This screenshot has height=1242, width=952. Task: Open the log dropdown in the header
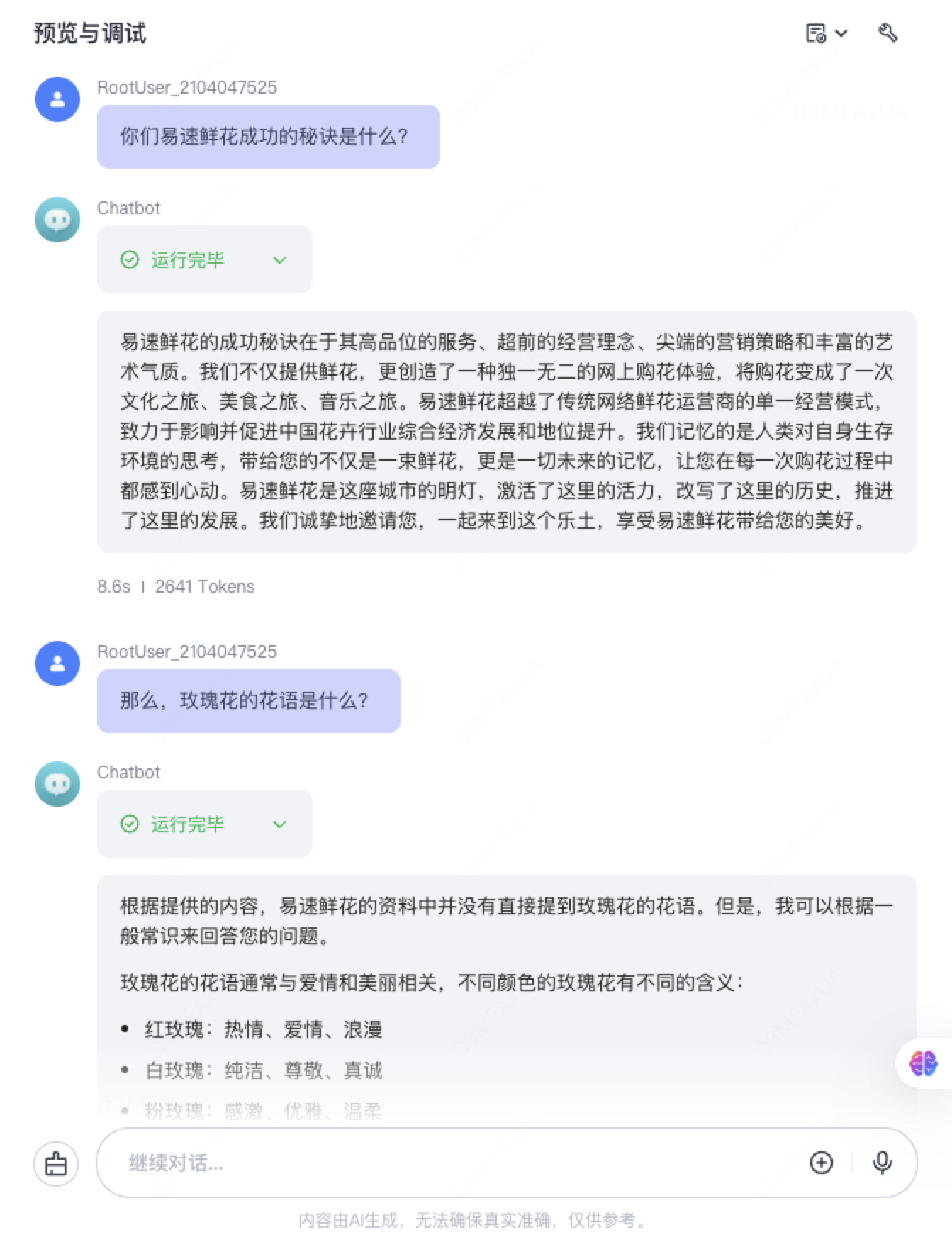coord(827,33)
